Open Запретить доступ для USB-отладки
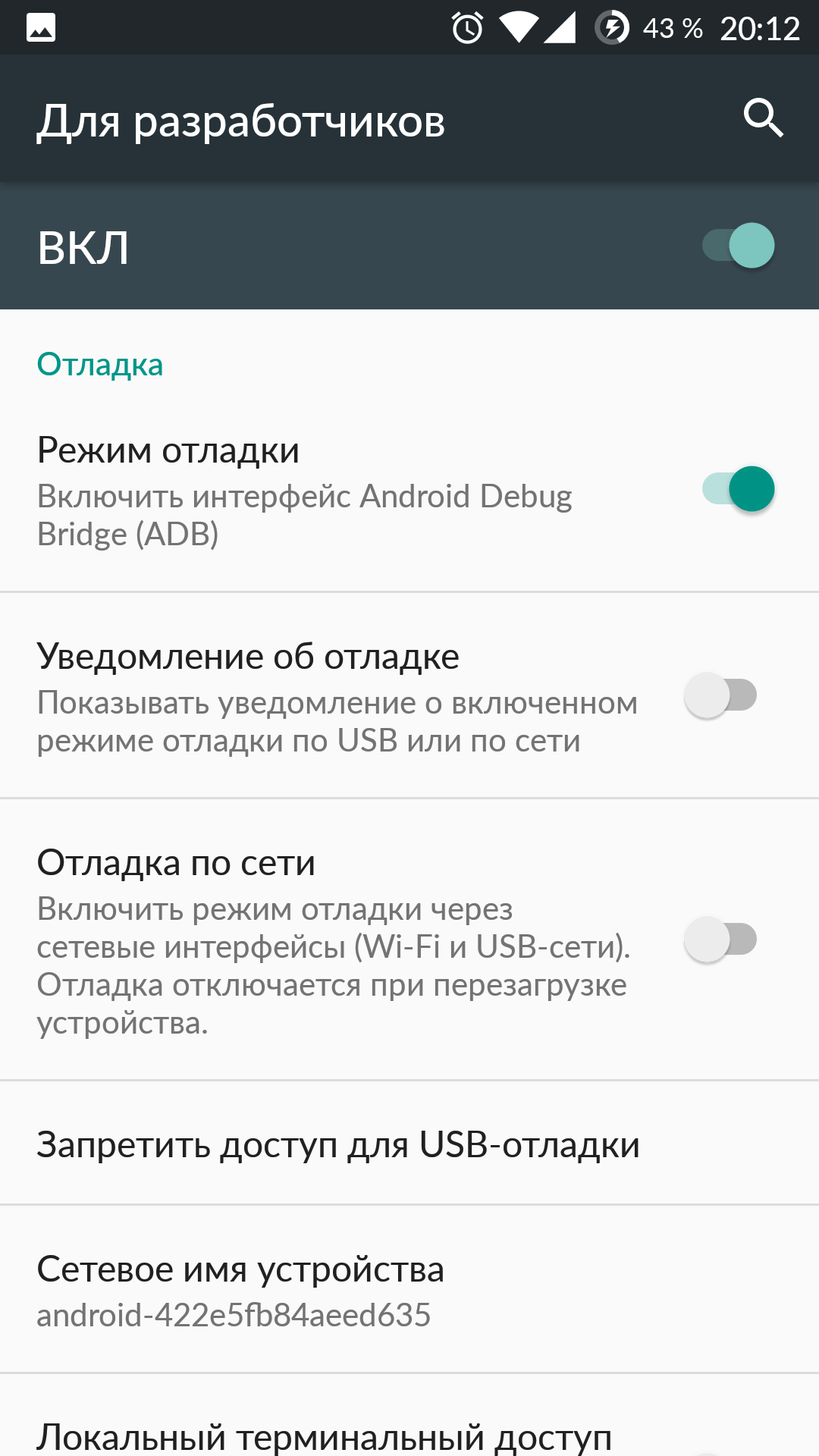 click(409, 1144)
